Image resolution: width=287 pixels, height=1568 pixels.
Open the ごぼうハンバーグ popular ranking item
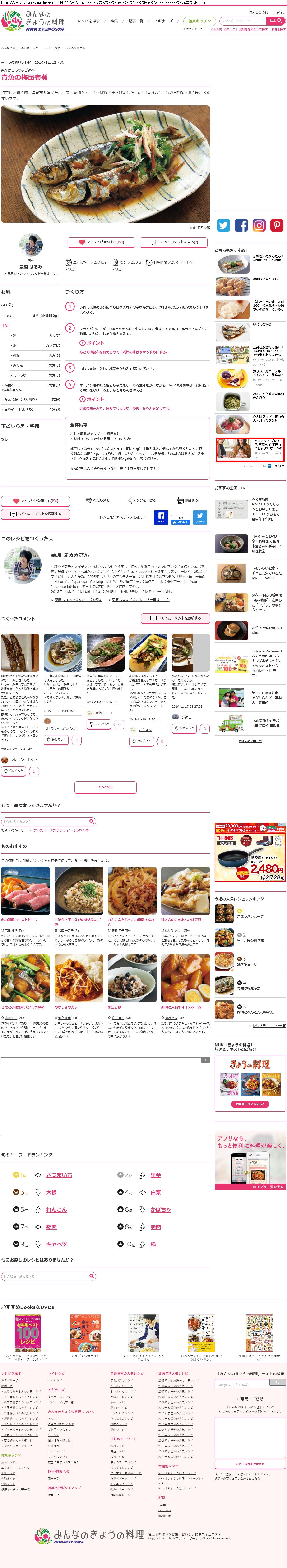[249, 916]
